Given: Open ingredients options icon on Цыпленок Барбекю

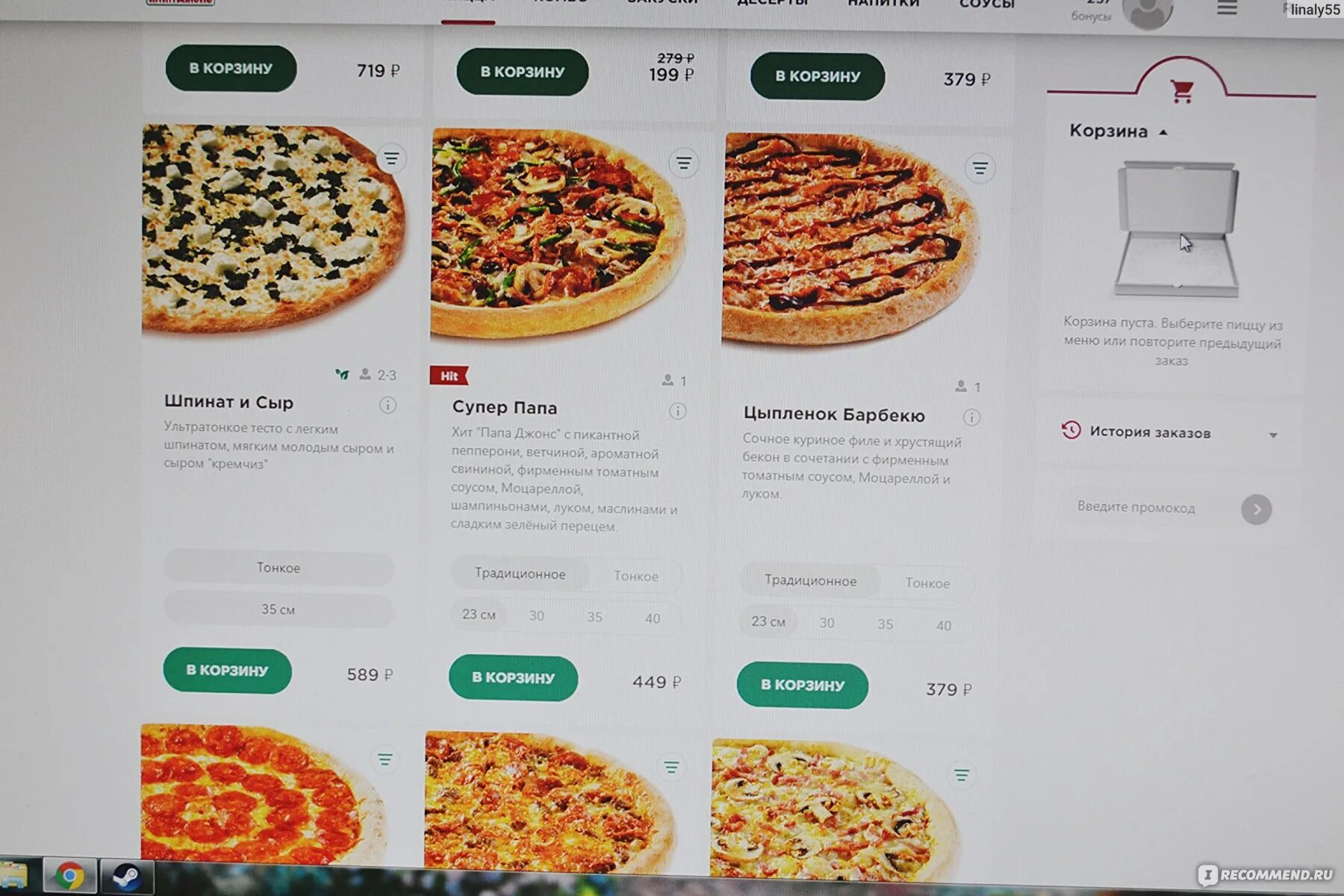Looking at the screenshot, I should click(980, 169).
